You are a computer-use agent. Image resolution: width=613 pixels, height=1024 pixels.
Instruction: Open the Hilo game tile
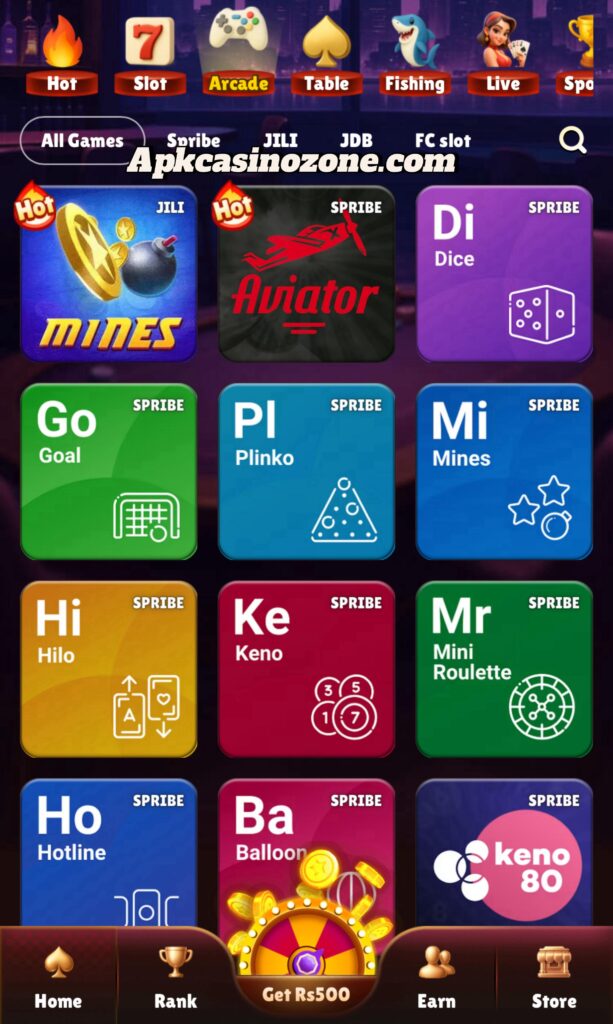(x=109, y=668)
